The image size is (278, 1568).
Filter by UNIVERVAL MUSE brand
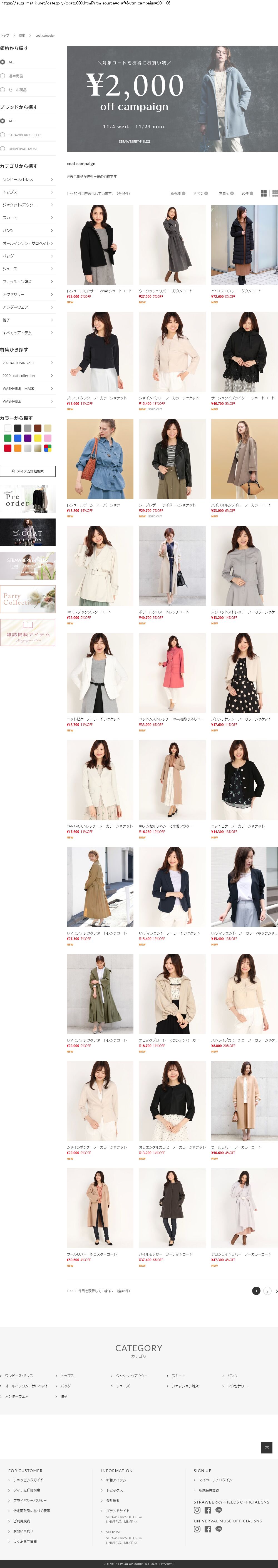click(23, 148)
